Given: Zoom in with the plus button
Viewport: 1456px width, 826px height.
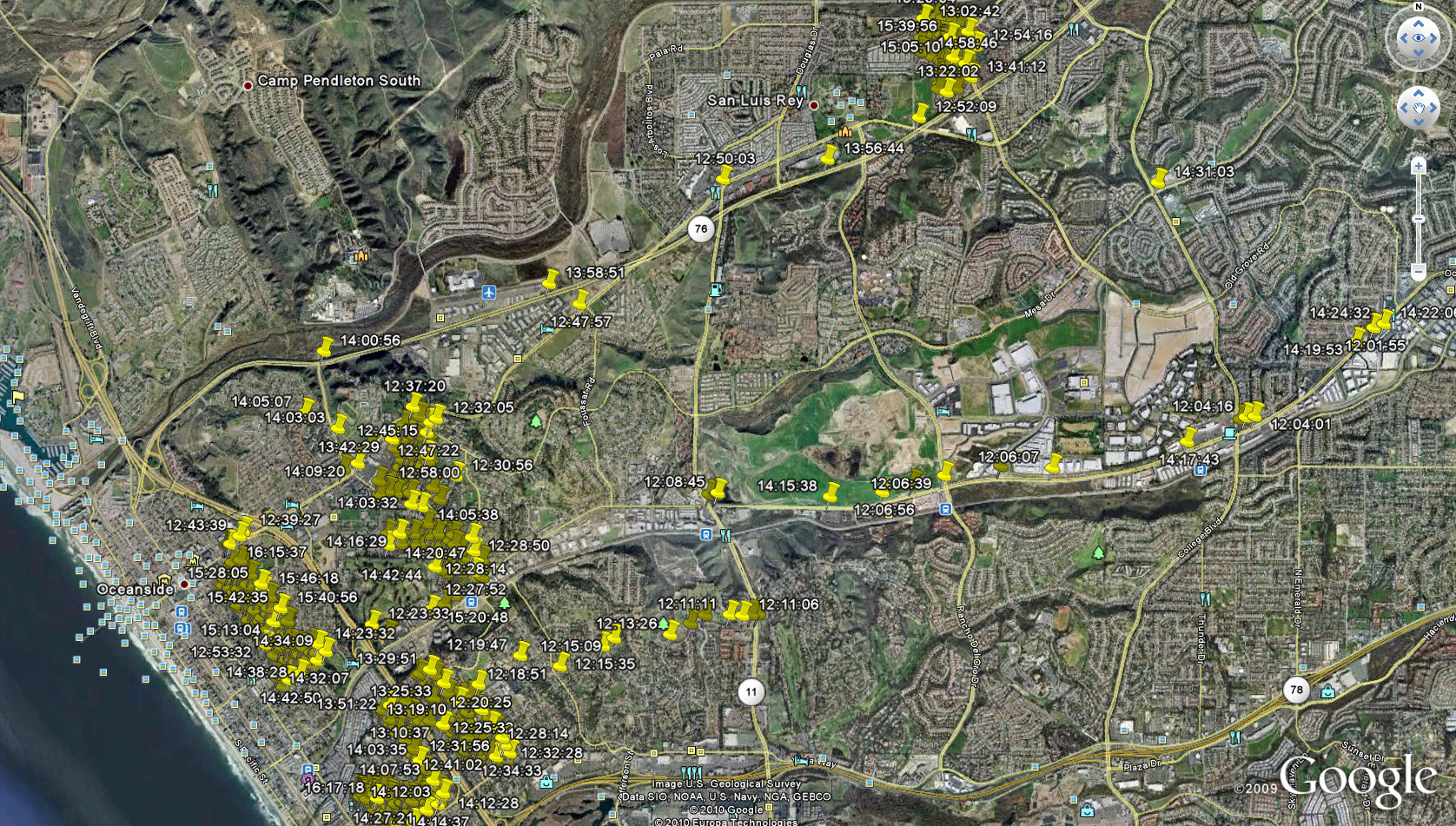Looking at the screenshot, I should coord(1418,166).
